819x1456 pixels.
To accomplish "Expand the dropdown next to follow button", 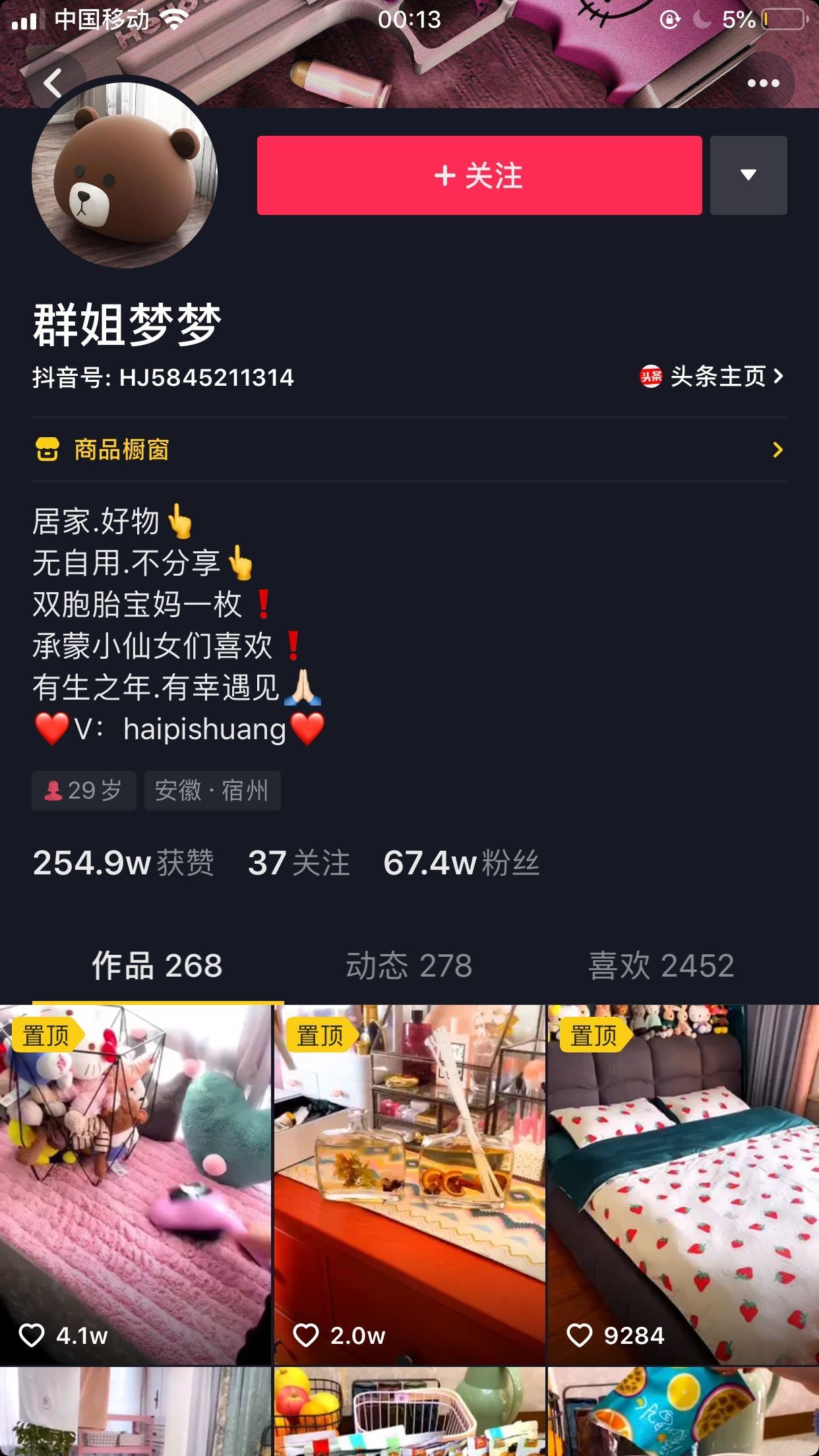I will 748,175.
